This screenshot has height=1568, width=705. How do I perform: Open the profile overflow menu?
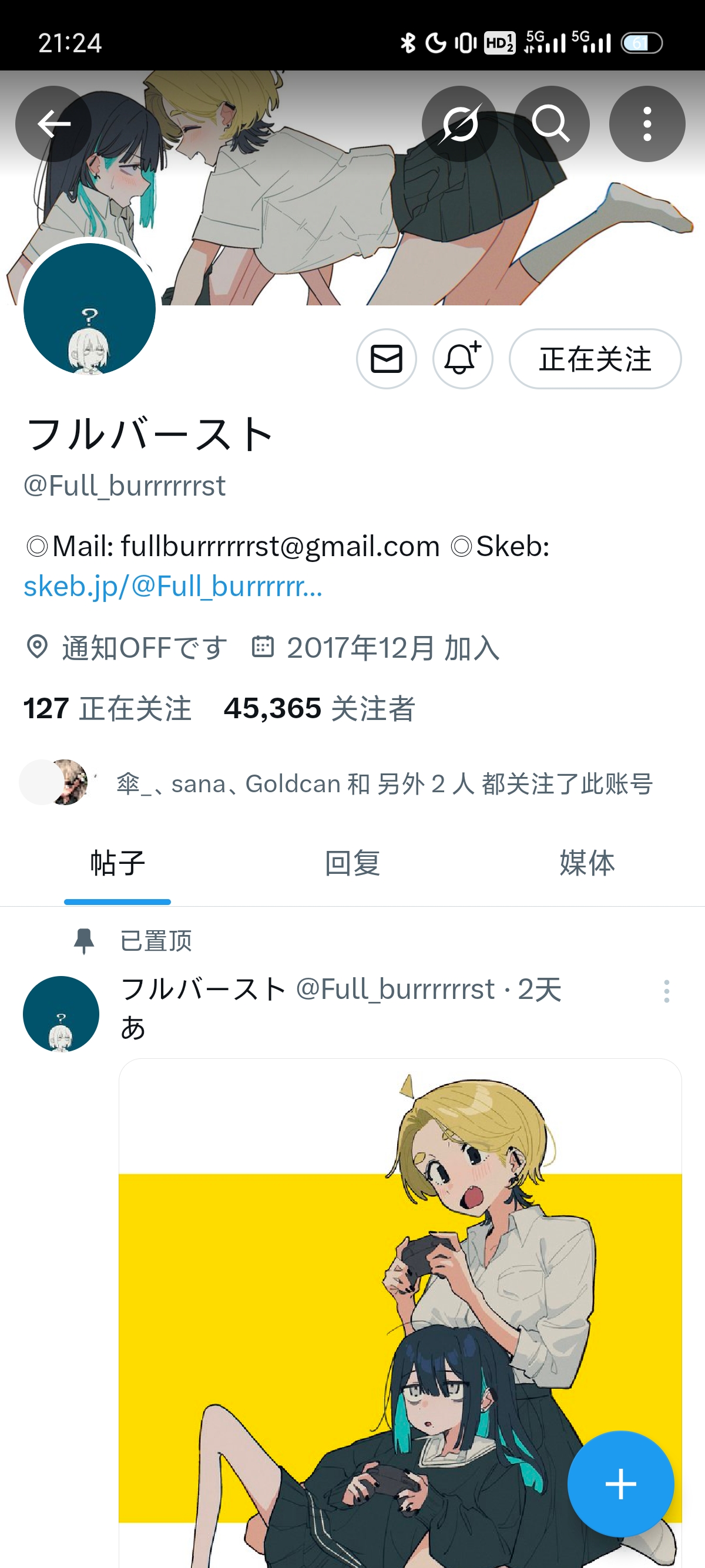(647, 124)
